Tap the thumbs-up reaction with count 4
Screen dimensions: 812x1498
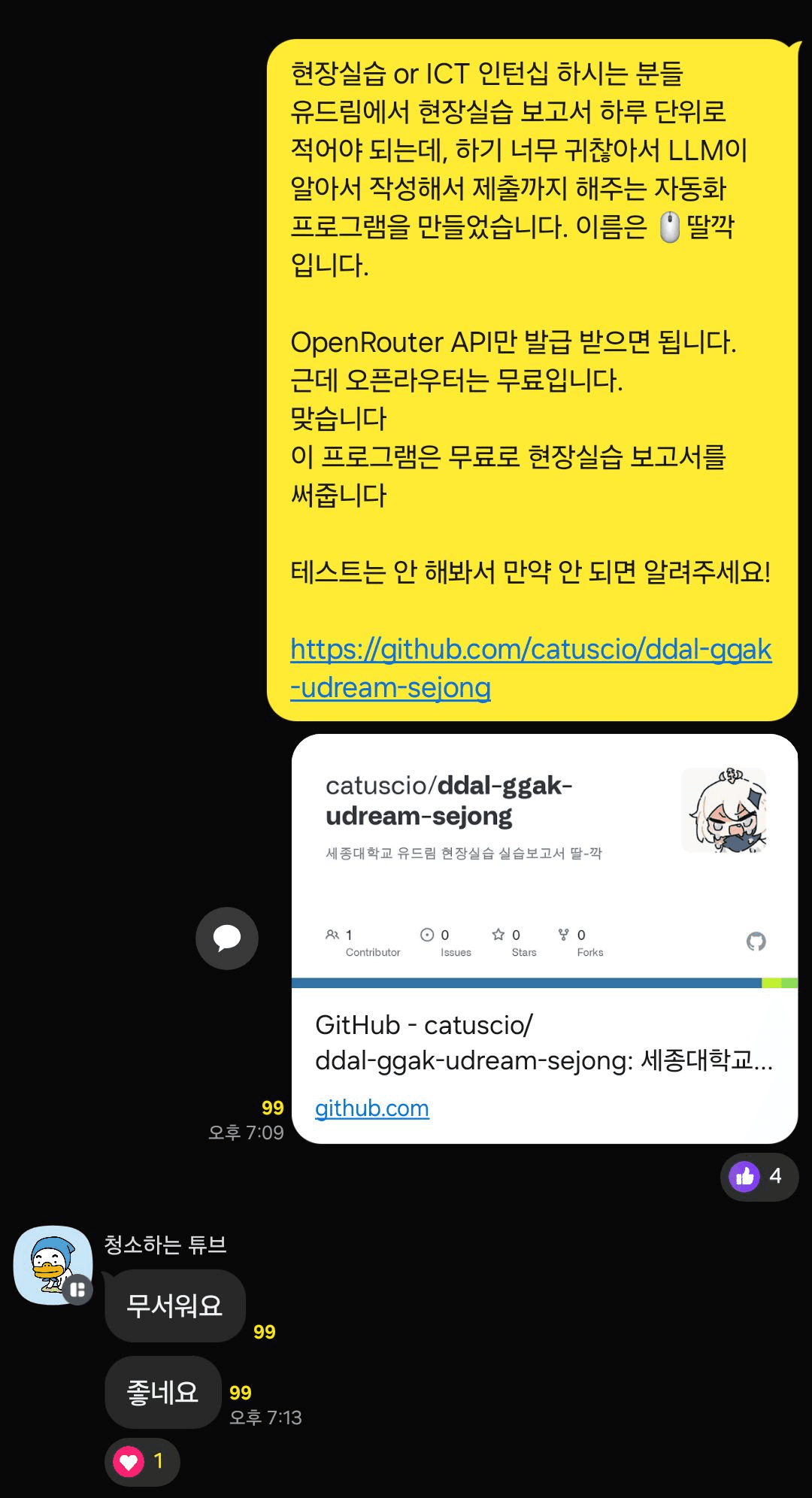[759, 1176]
